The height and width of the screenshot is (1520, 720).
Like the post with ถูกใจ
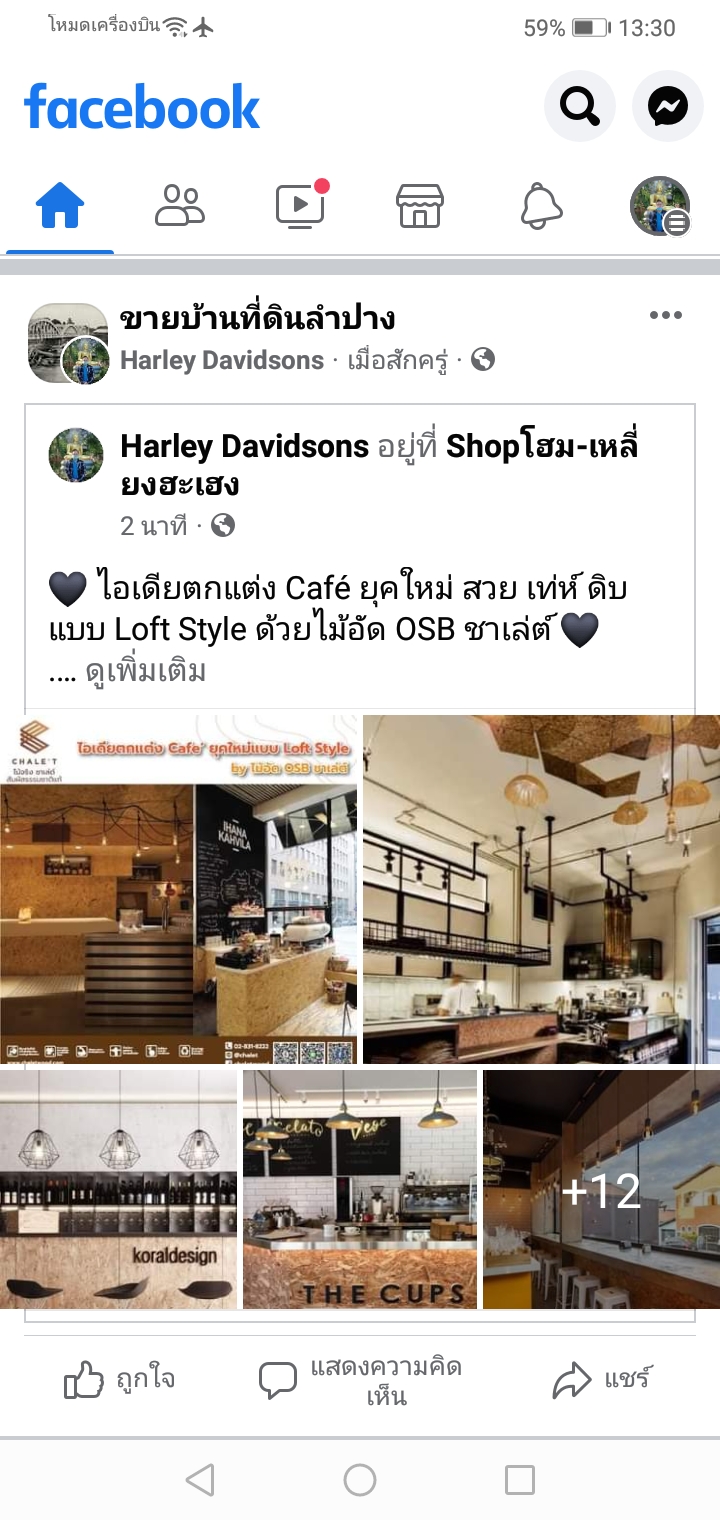tap(120, 1380)
